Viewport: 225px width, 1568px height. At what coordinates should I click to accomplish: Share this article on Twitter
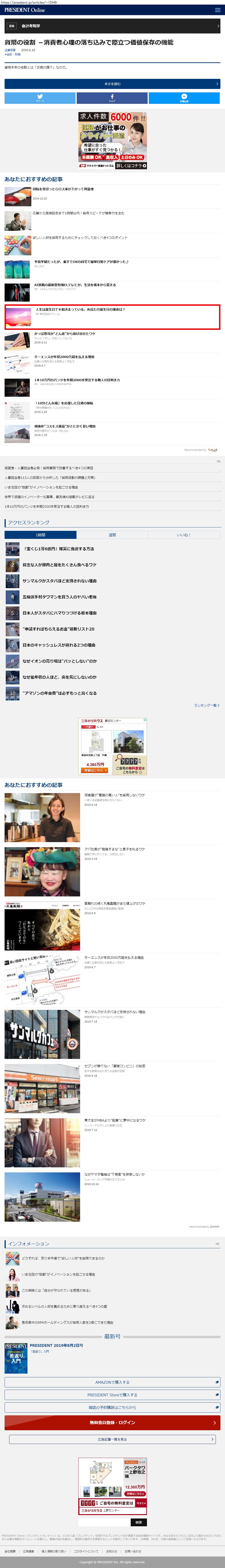click(40, 98)
